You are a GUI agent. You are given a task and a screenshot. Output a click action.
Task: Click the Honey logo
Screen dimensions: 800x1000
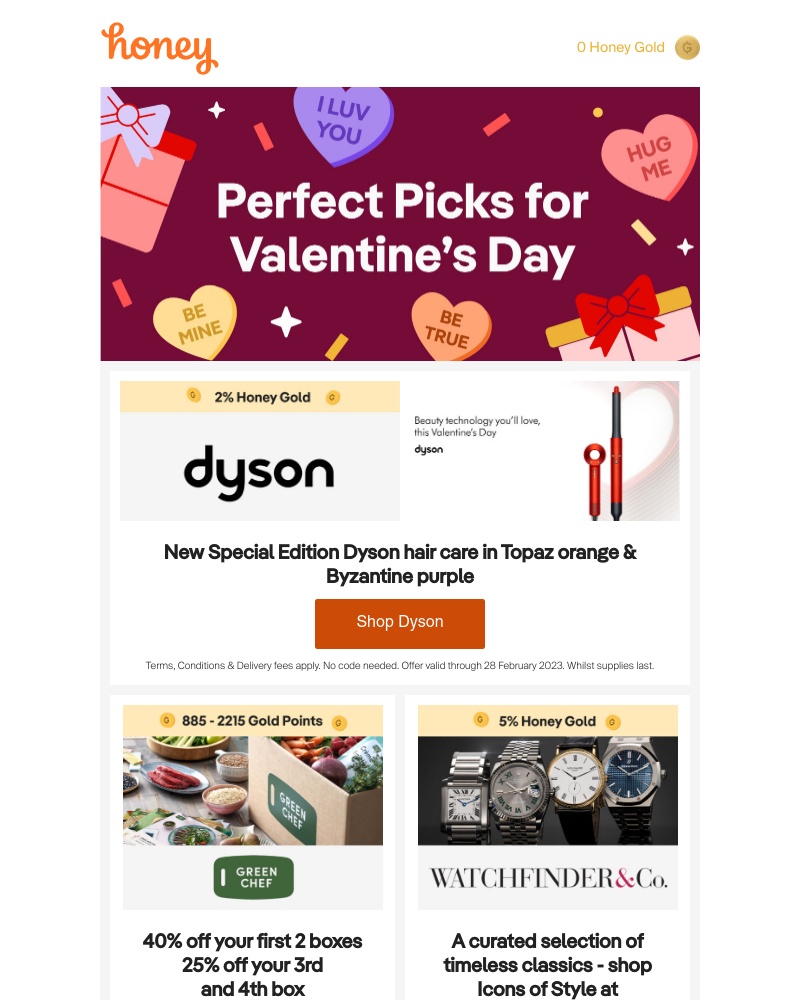[x=159, y=48]
